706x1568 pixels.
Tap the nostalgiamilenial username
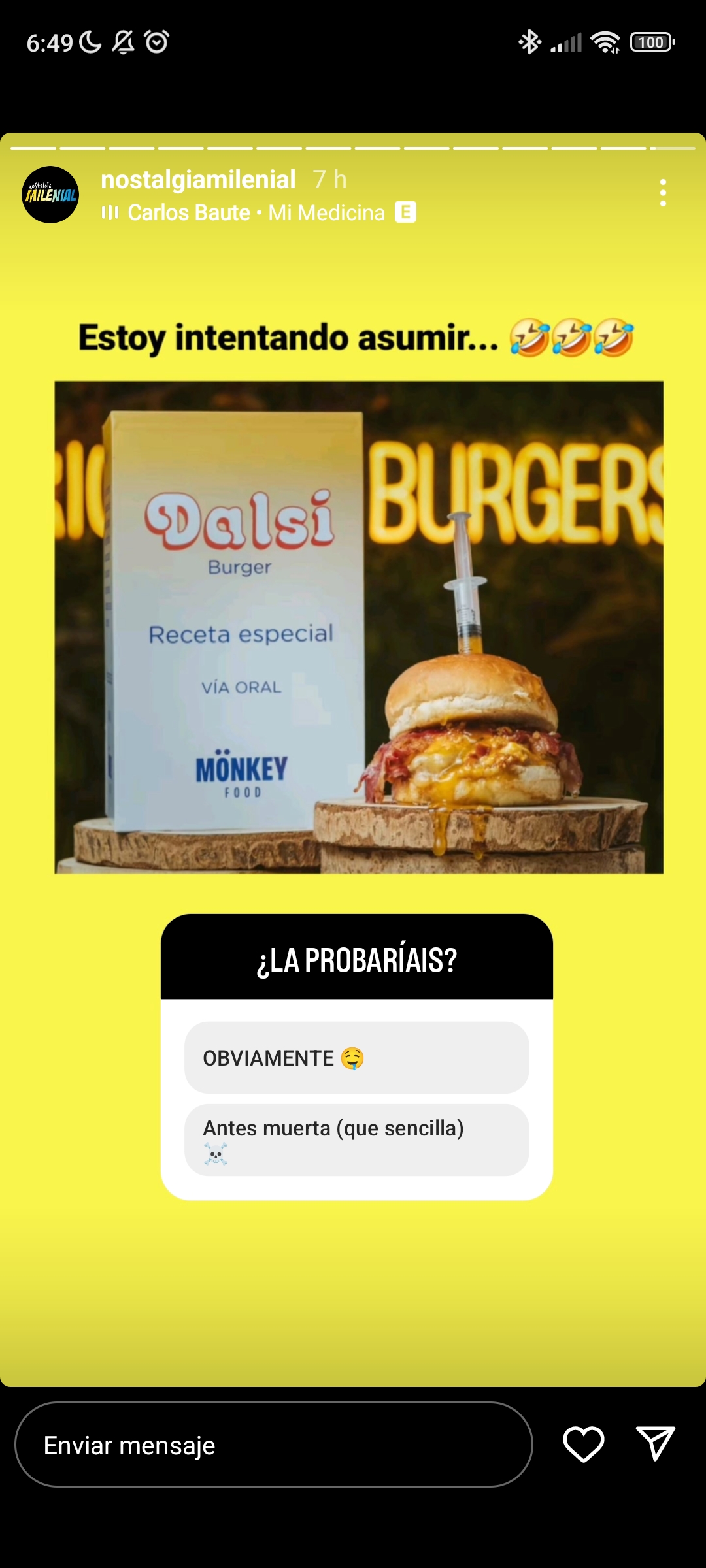click(198, 180)
